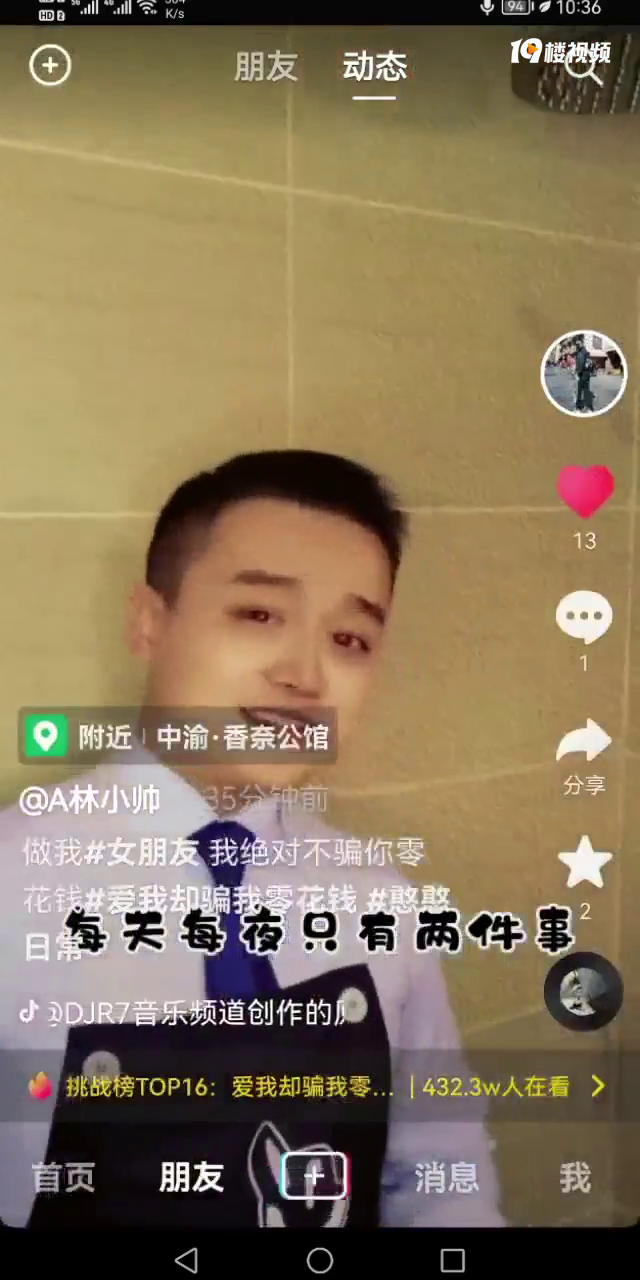The image size is (640, 1280).
Task: Share this video via 分享
Action: click(x=584, y=742)
